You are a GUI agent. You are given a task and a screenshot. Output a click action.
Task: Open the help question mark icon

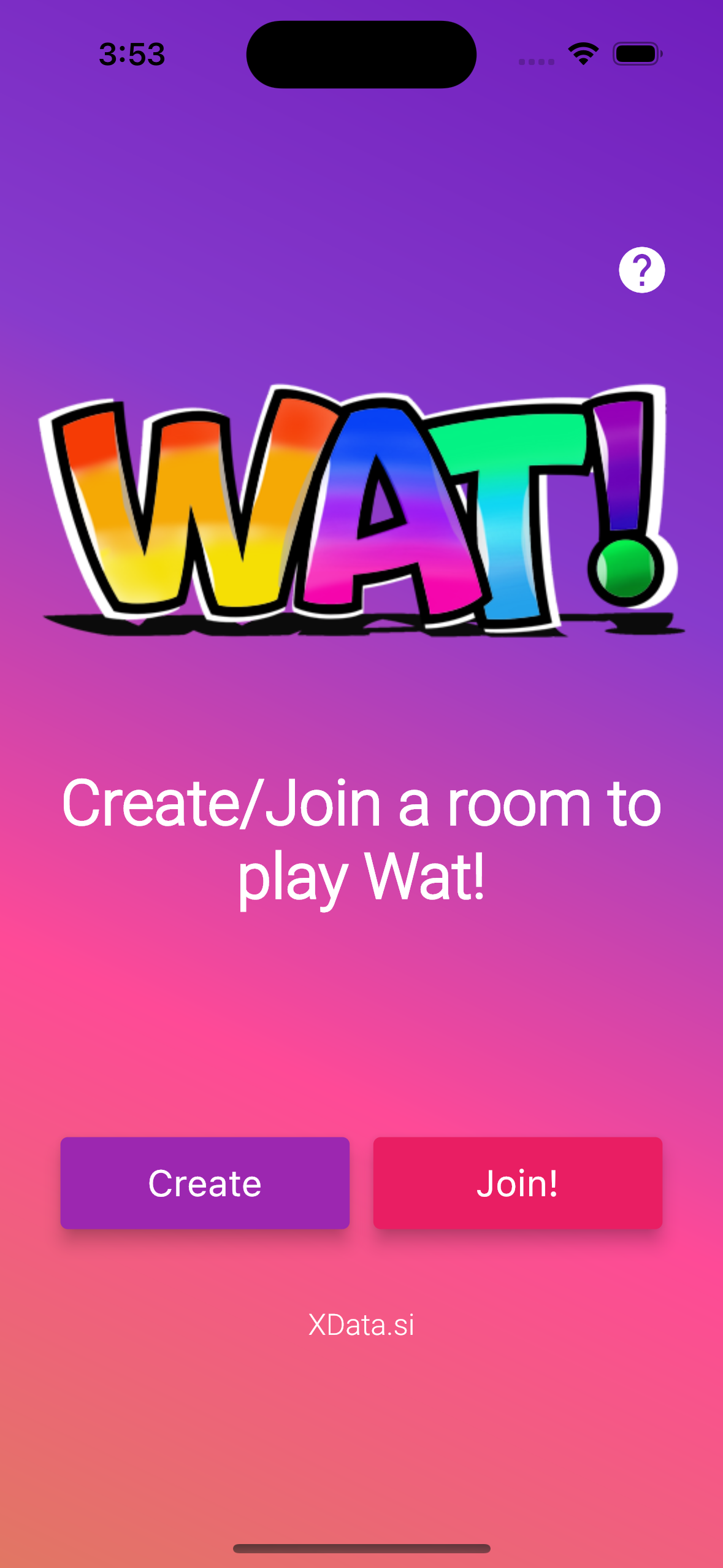click(x=641, y=270)
